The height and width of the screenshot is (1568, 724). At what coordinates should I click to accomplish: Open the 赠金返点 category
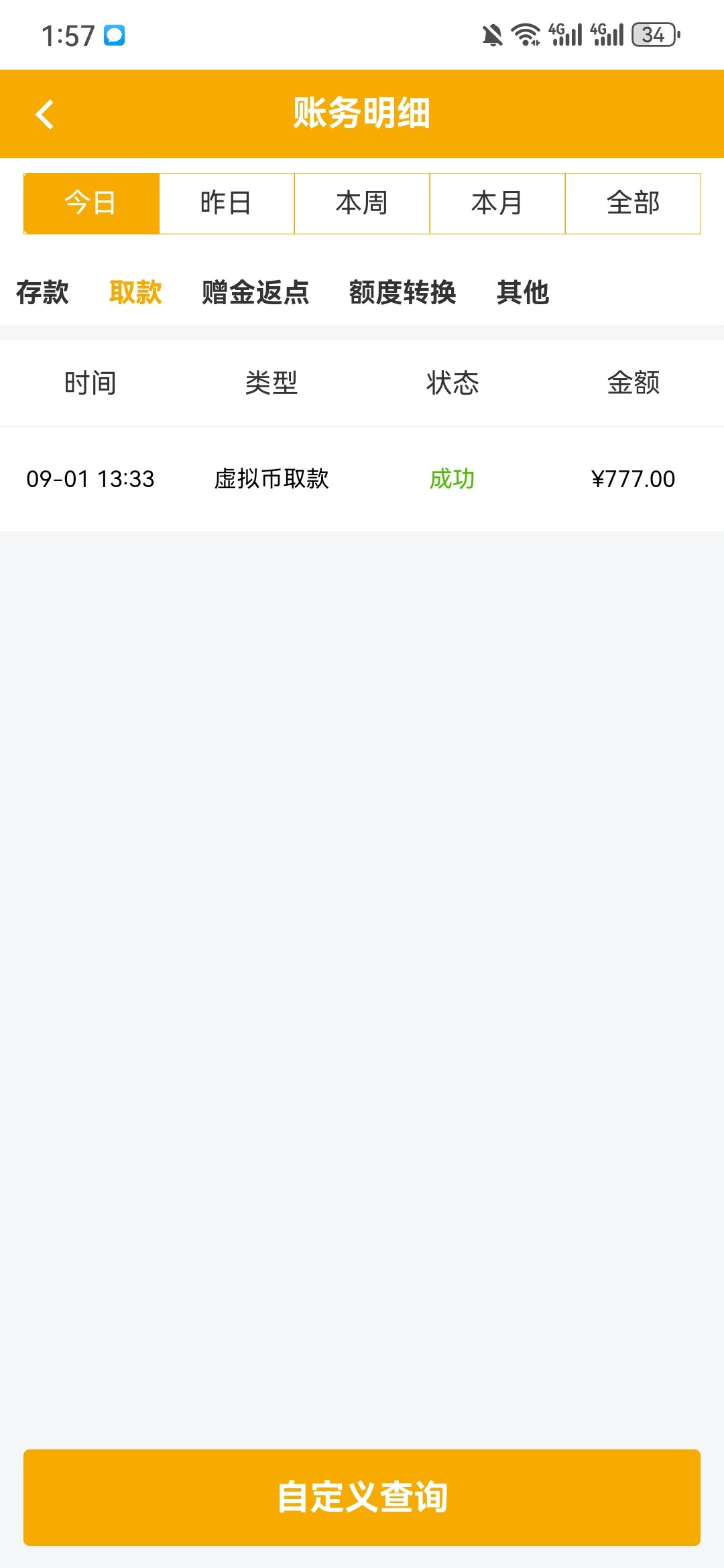[x=253, y=293]
